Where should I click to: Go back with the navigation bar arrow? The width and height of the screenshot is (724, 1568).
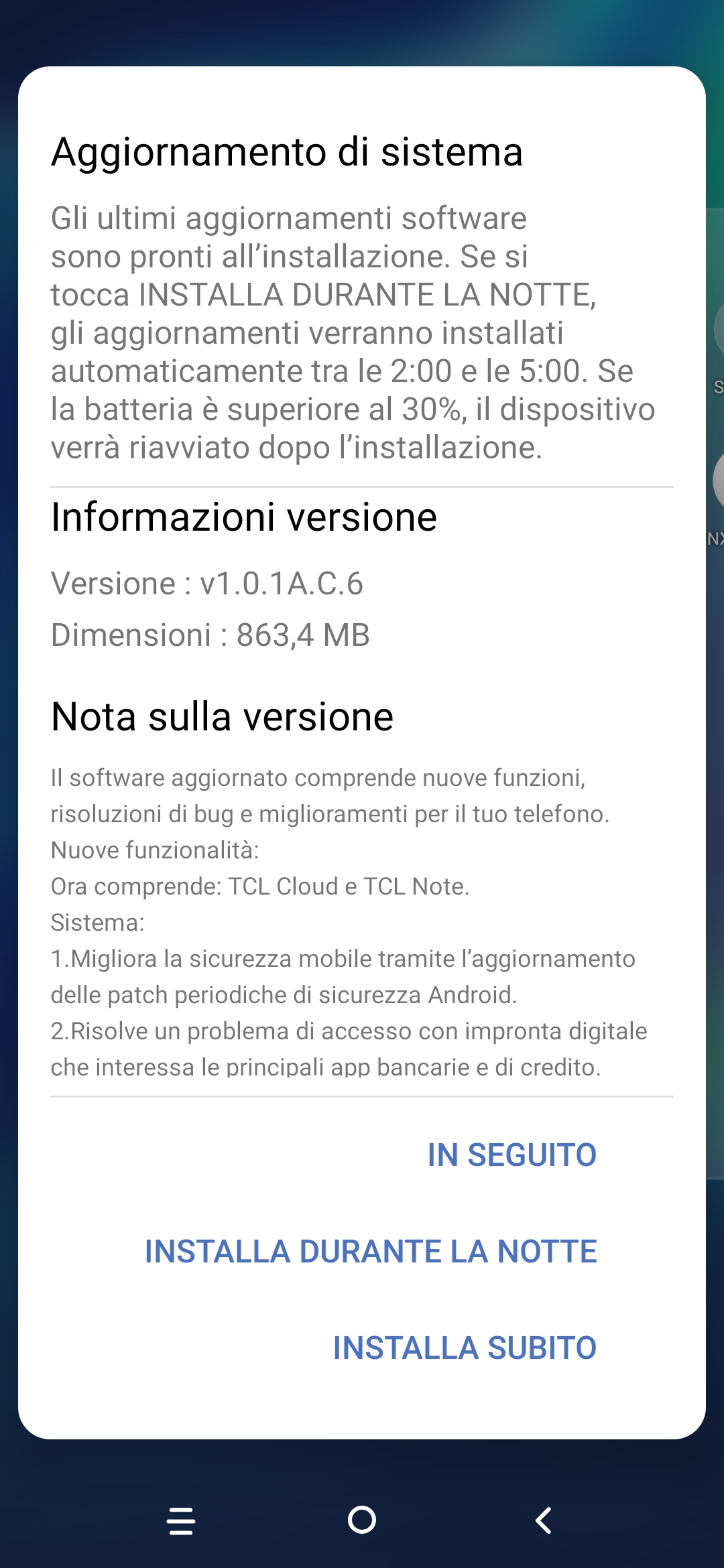coord(543,1520)
